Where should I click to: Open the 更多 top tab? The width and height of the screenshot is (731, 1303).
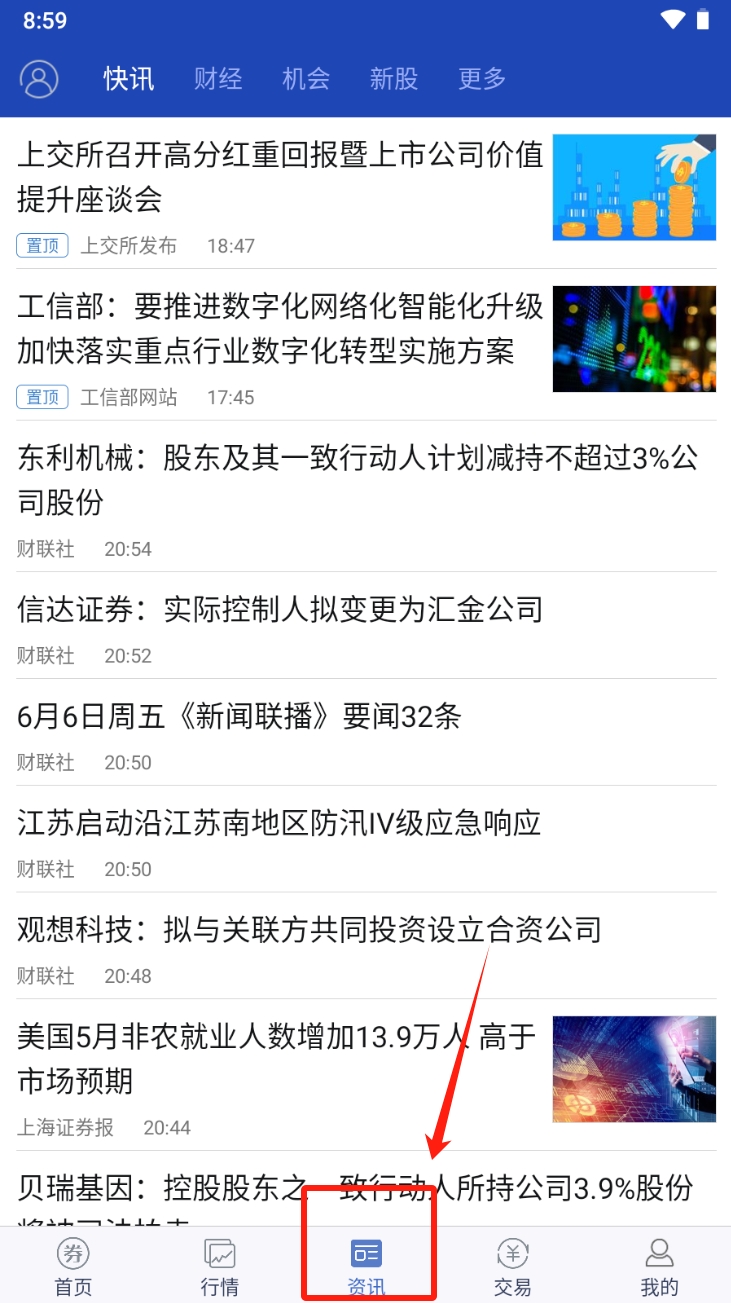tap(482, 78)
